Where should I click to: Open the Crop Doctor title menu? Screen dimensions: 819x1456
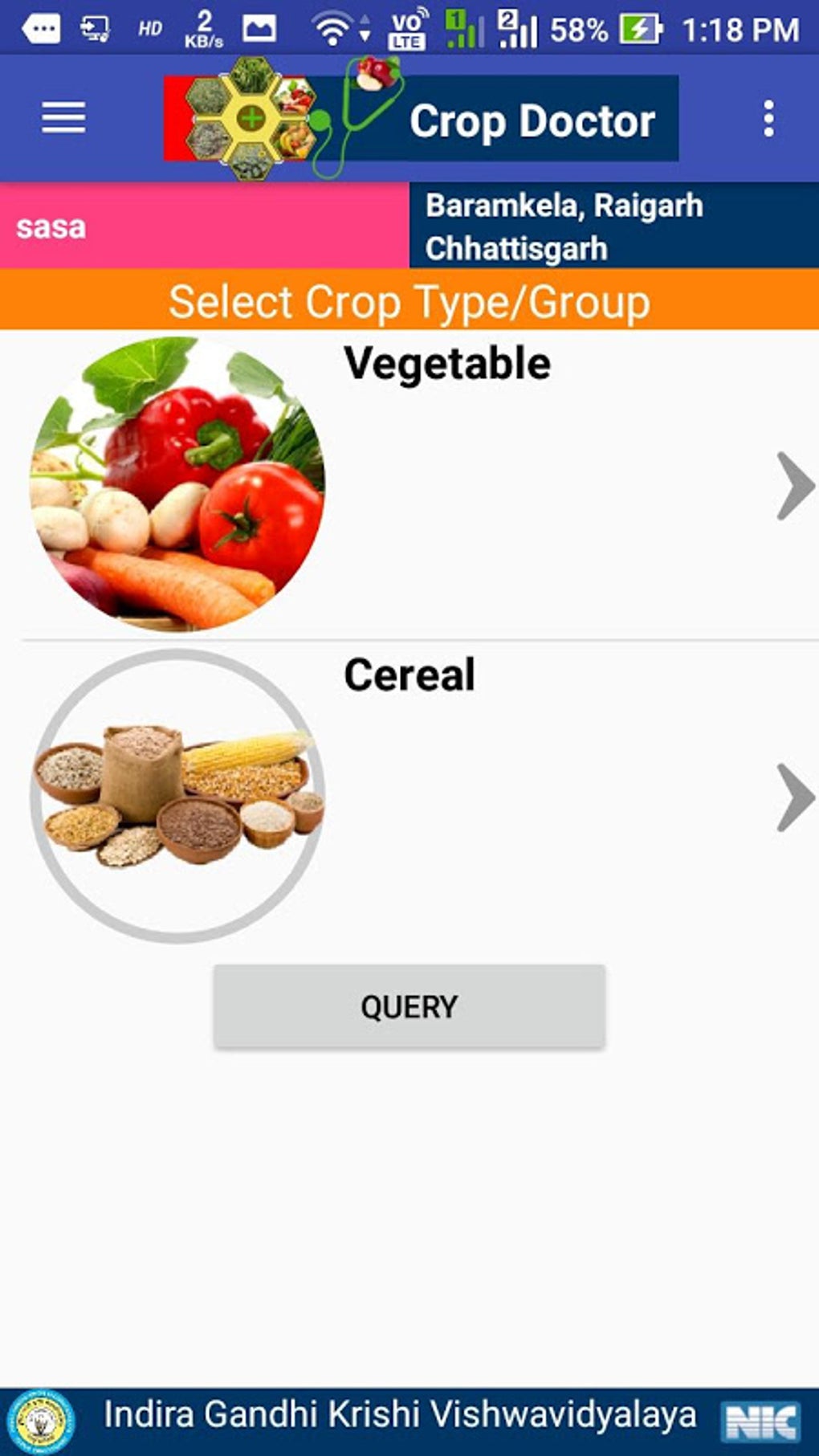coord(530,120)
